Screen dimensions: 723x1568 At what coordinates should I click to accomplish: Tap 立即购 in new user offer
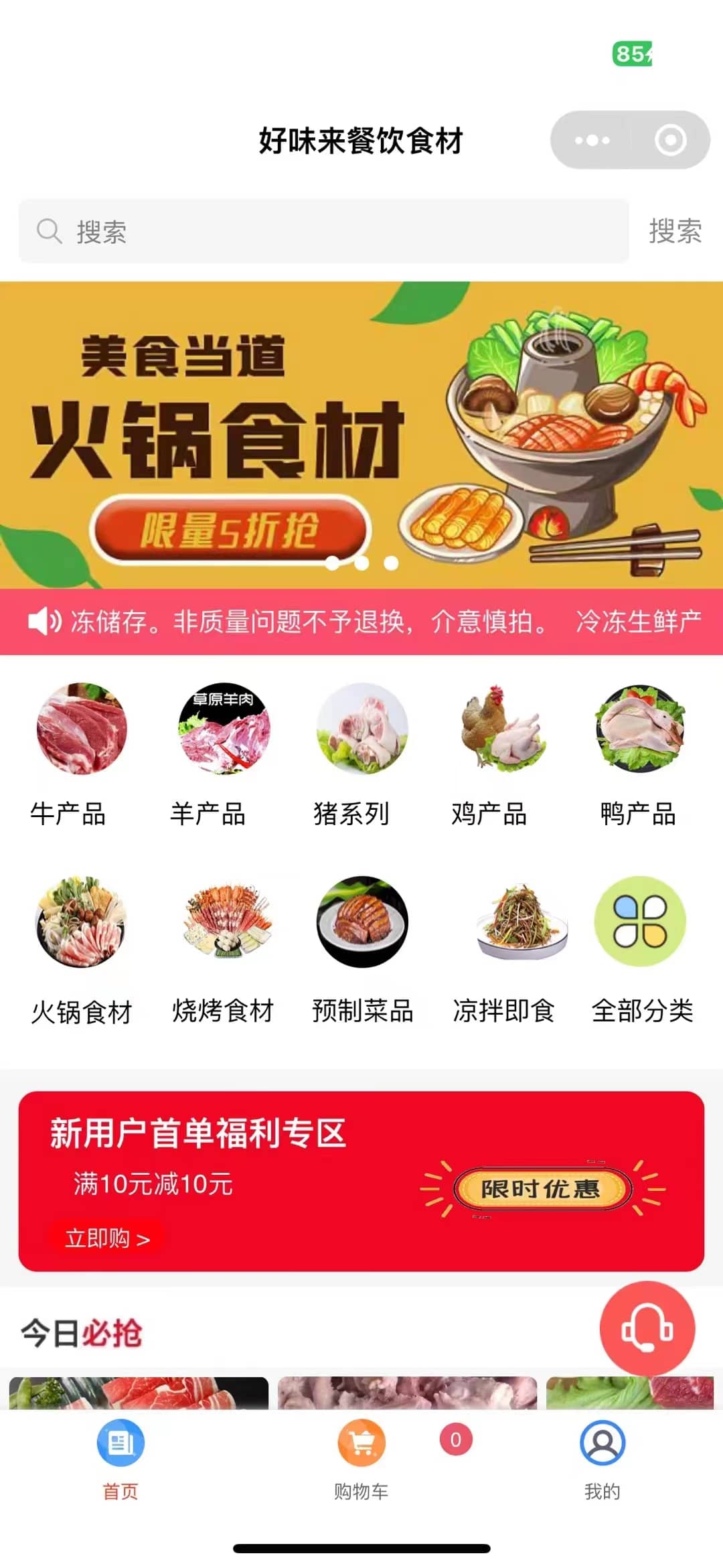pos(107,1238)
